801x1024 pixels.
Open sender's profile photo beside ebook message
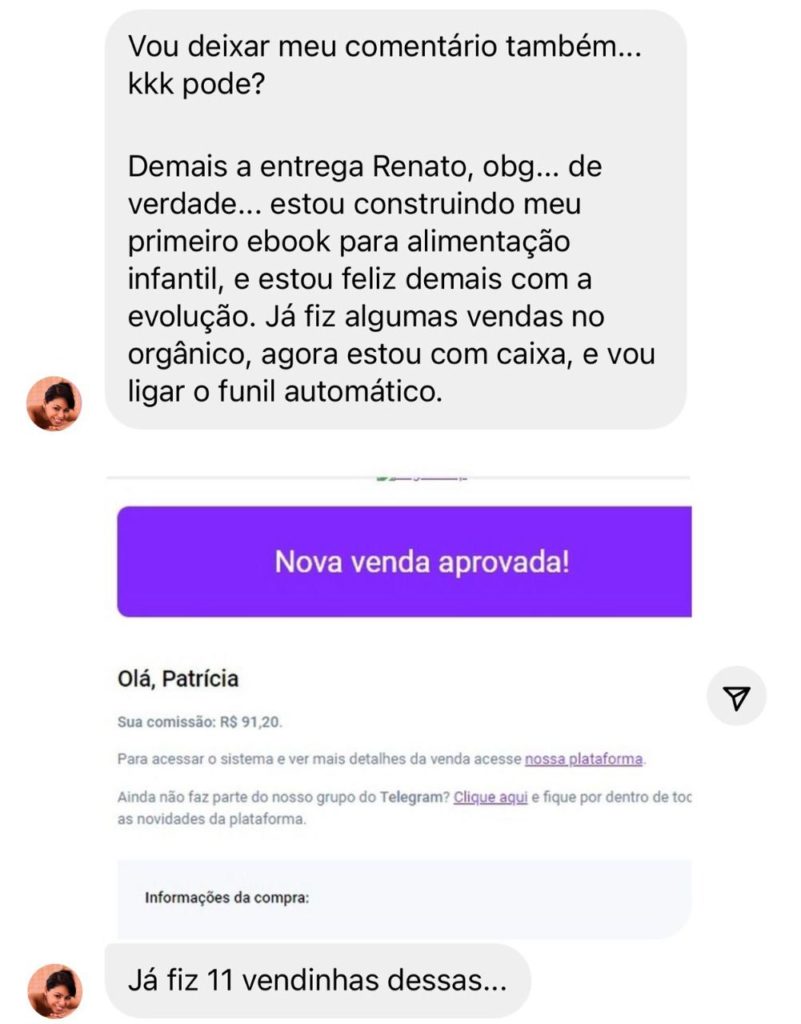tap(54, 404)
